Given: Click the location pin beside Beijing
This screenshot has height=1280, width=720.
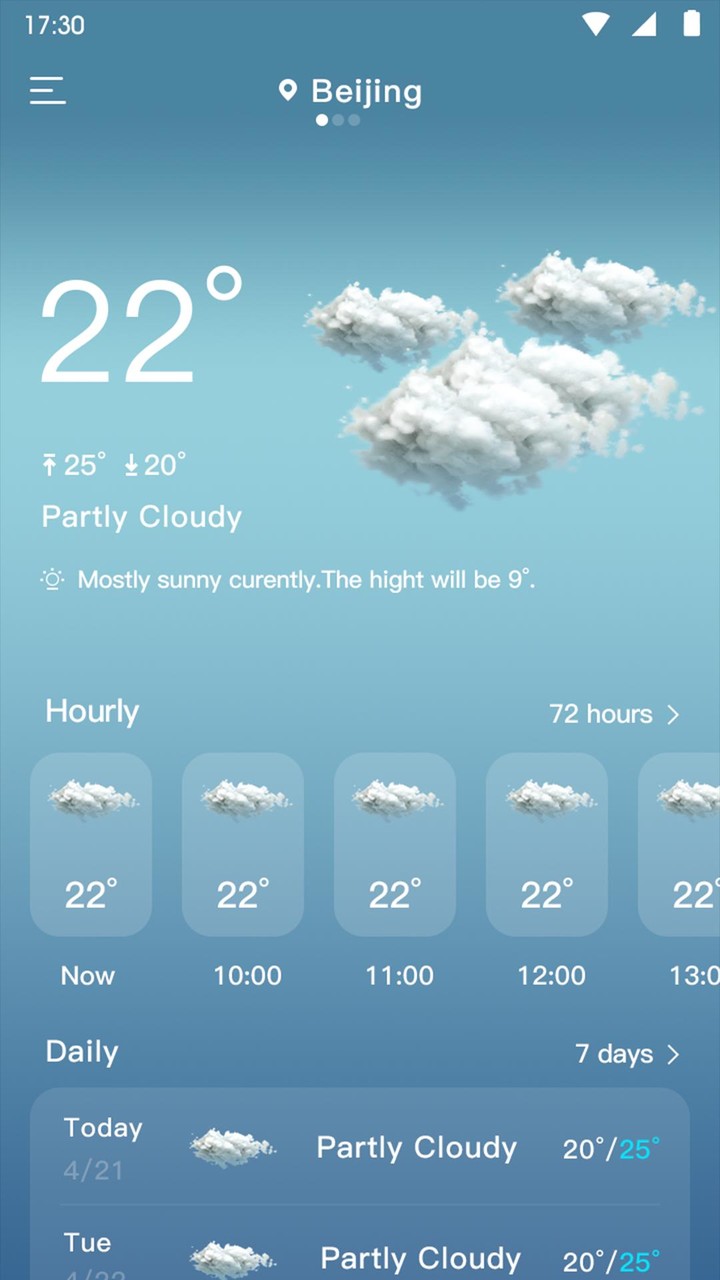Looking at the screenshot, I should point(288,90).
